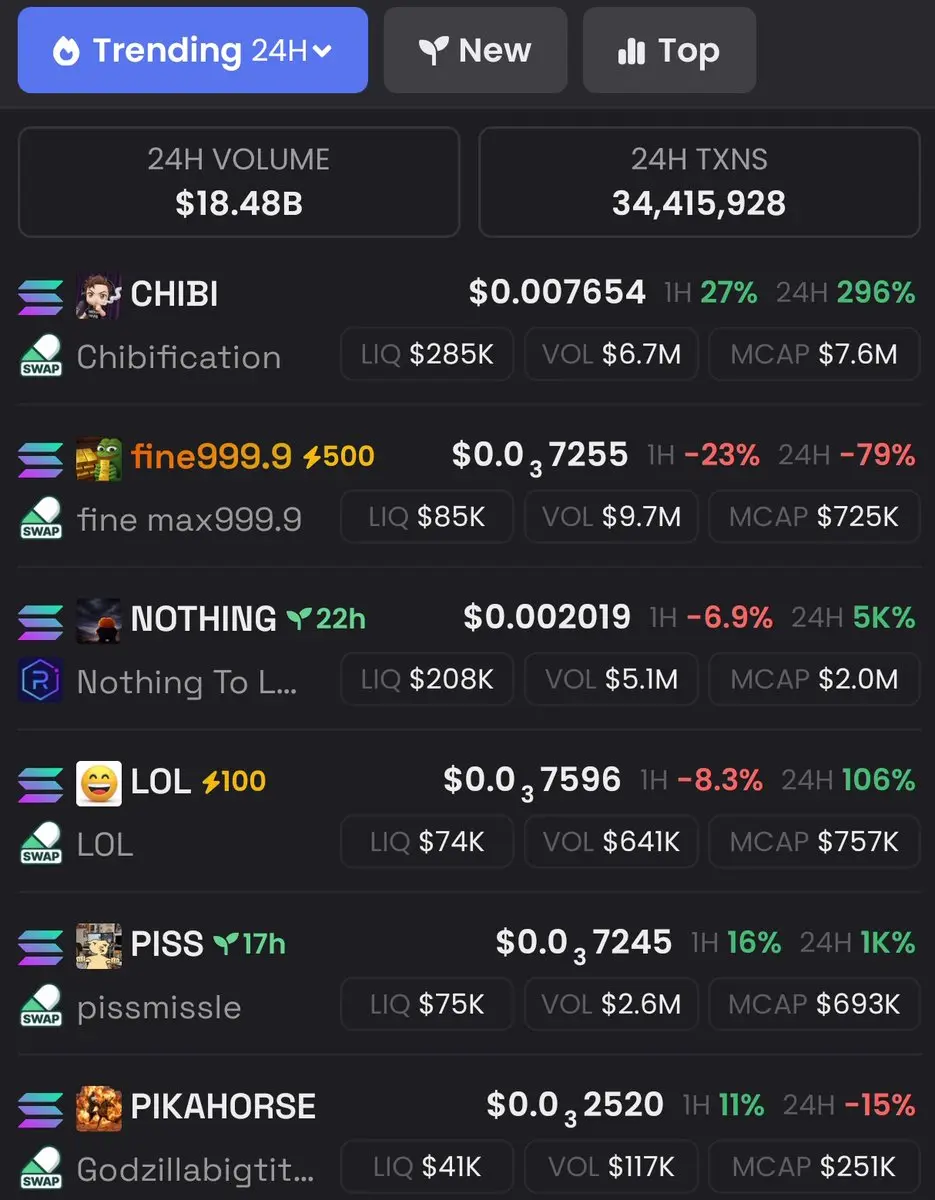Screen dimensions: 935x1200
Task: Switch to the Top tab
Action: (668, 50)
